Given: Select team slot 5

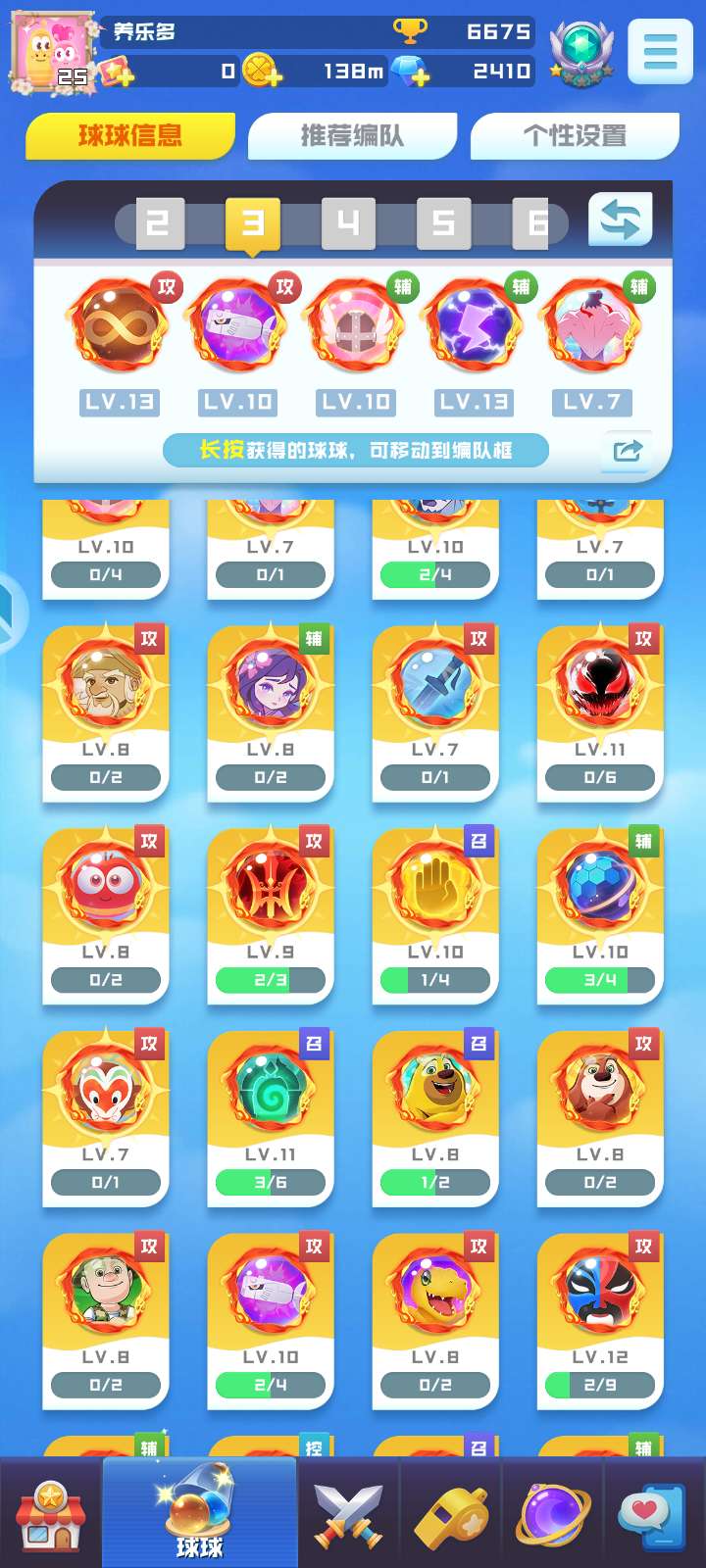Looking at the screenshot, I should (443, 223).
